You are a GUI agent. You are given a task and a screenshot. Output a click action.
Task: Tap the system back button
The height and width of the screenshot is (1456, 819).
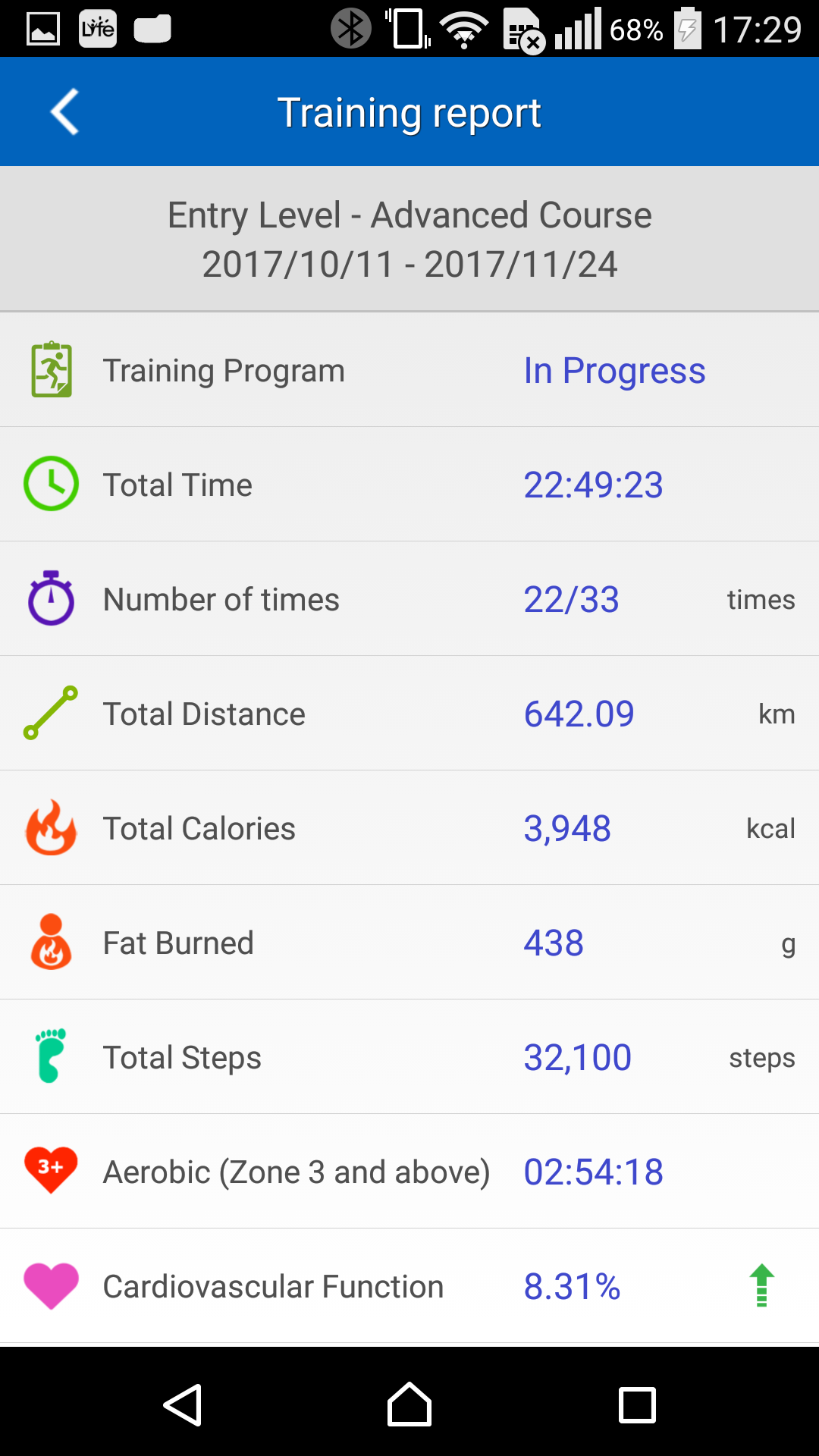[x=183, y=1404]
